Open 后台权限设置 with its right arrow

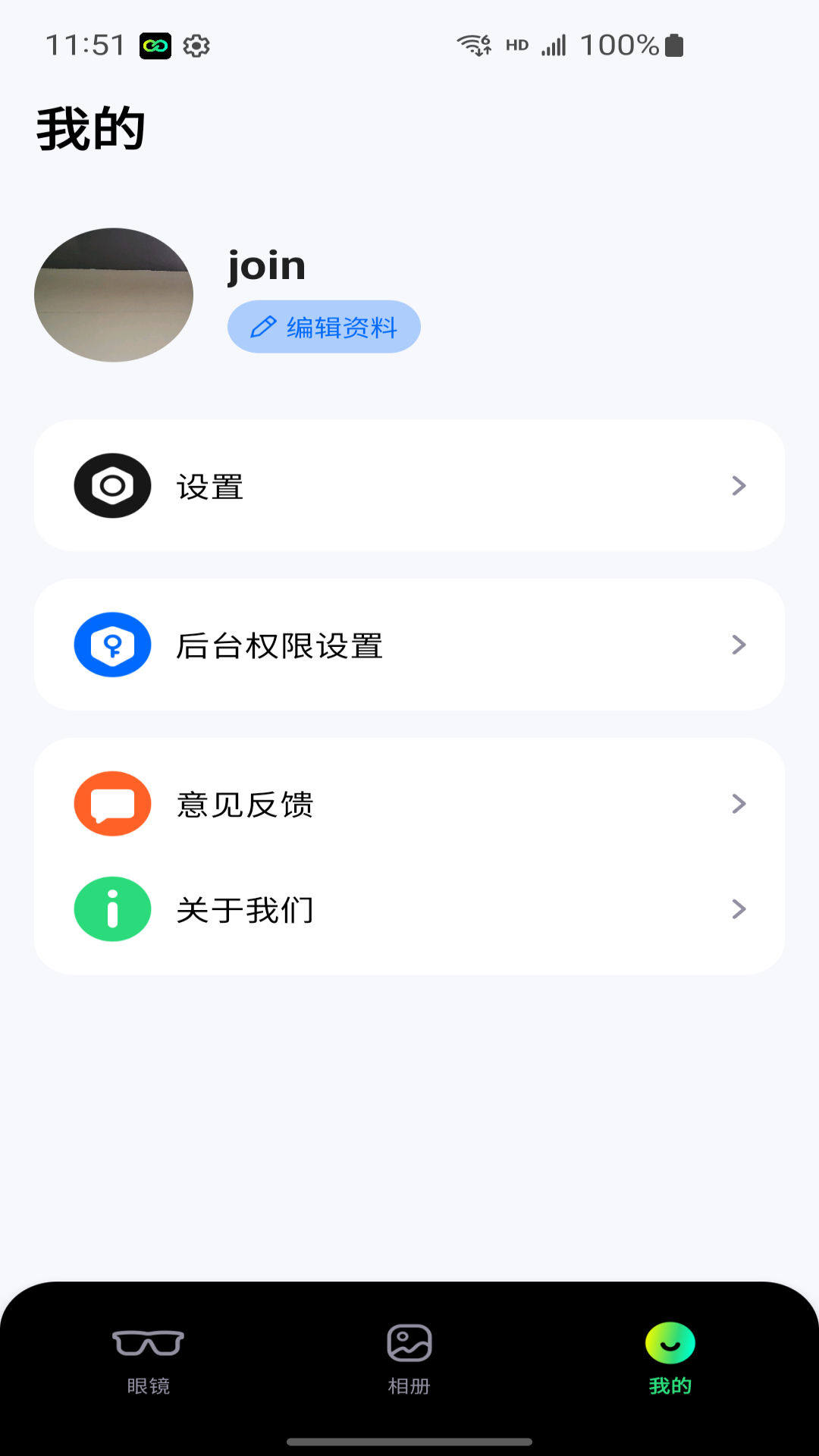pos(739,644)
